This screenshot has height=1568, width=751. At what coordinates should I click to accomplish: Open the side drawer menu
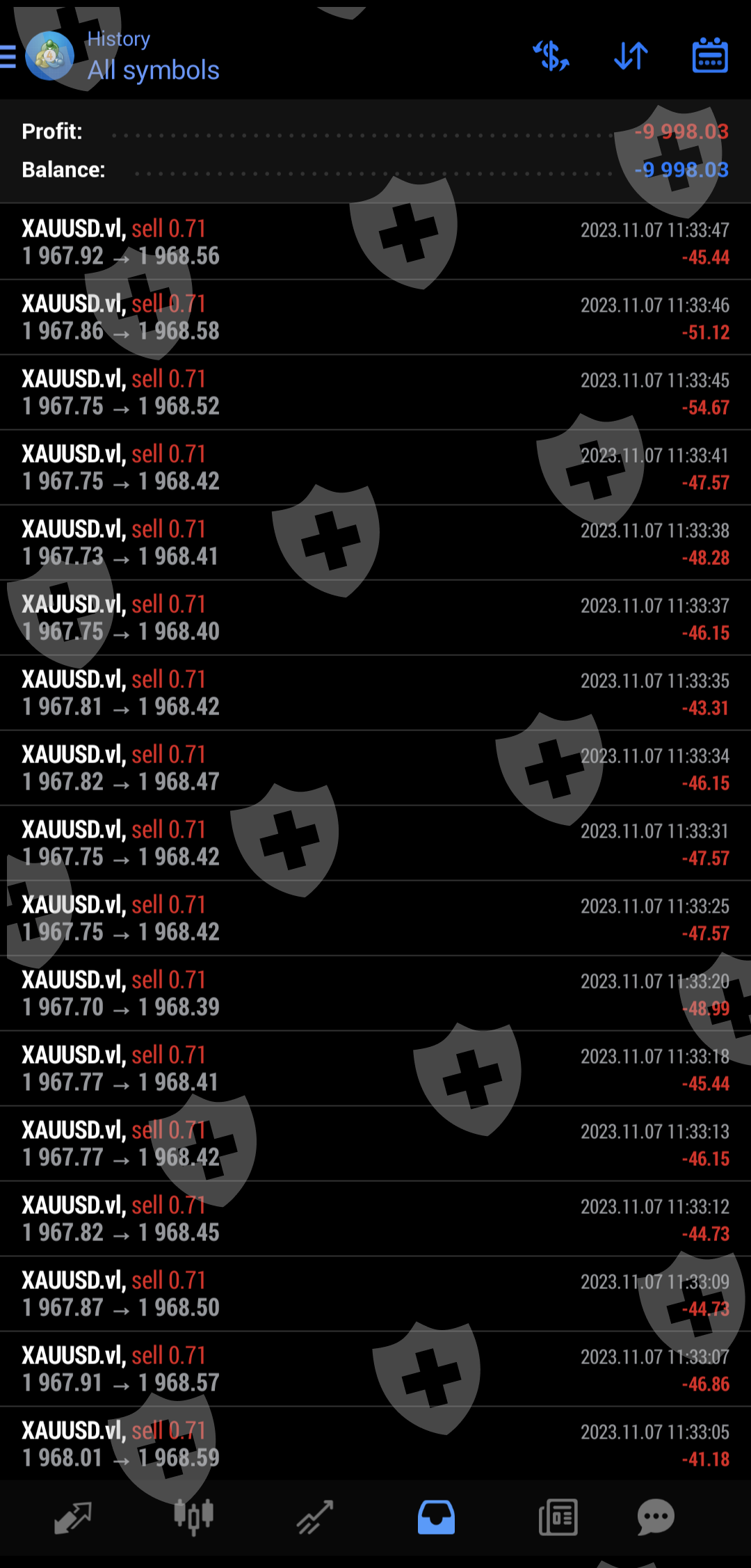[x=8, y=56]
